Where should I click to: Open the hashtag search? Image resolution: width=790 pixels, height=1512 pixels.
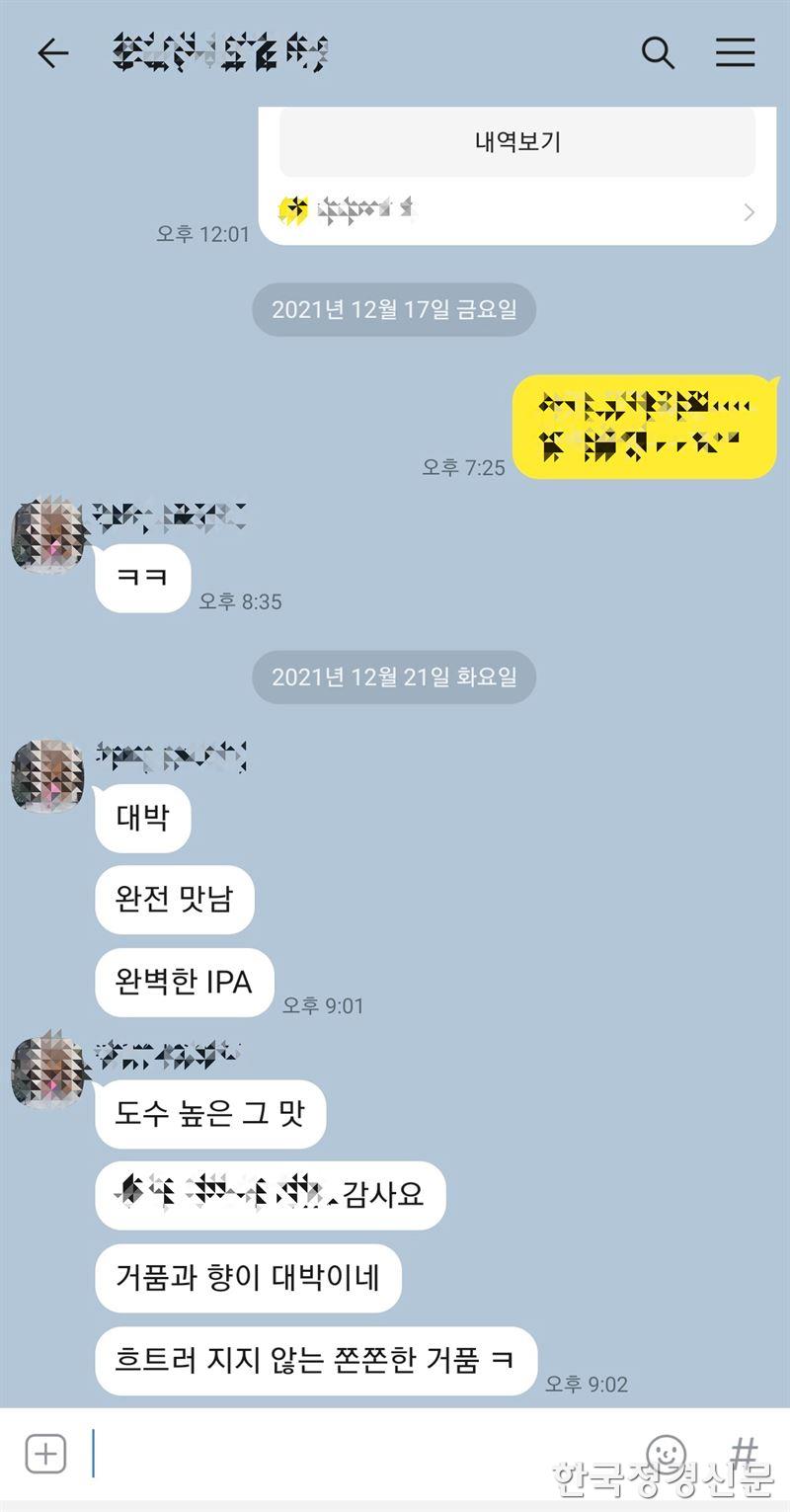(x=743, y=1454)
